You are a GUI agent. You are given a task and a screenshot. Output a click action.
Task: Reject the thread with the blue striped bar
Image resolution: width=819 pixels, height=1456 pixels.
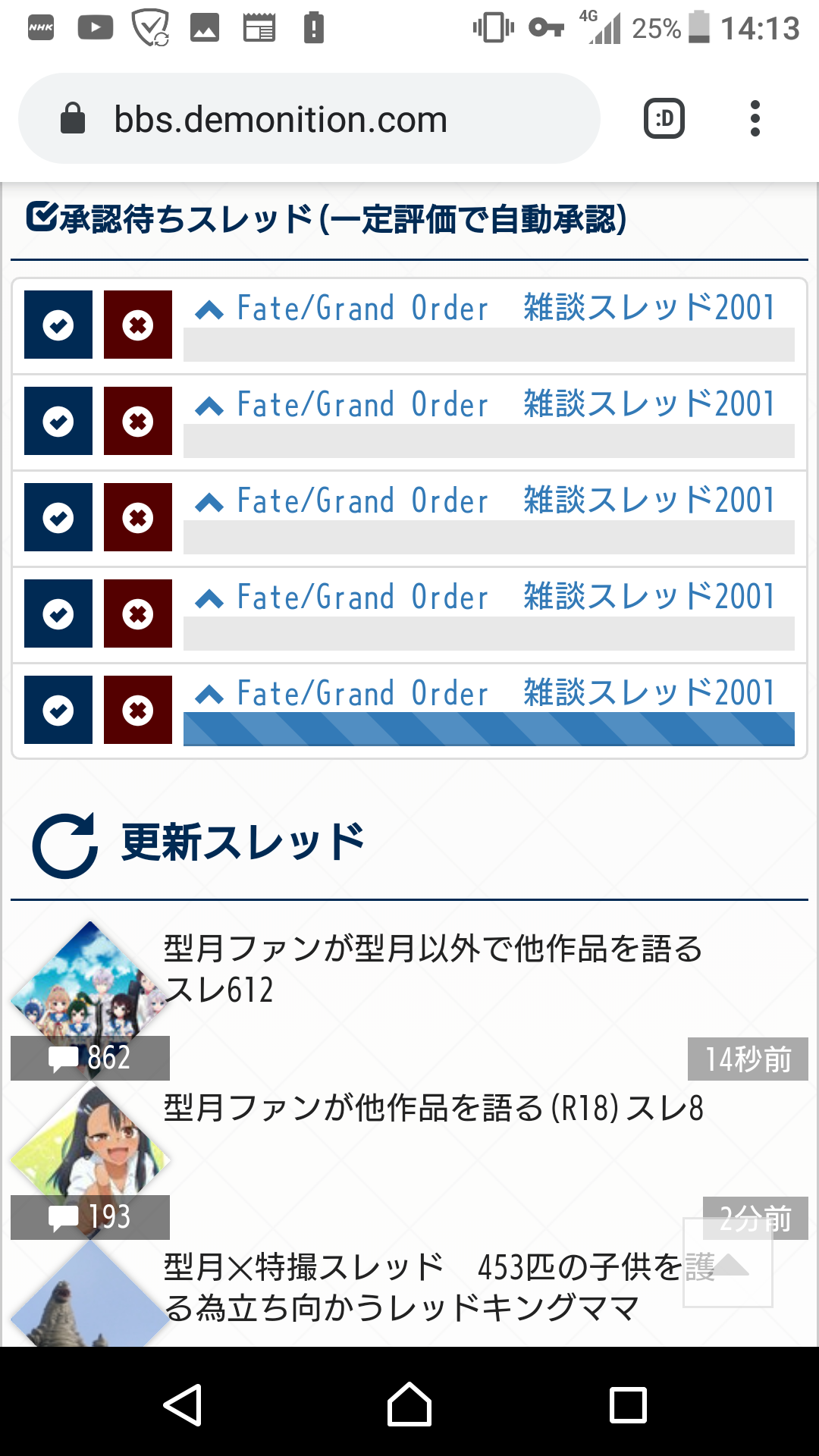[138, 710]
